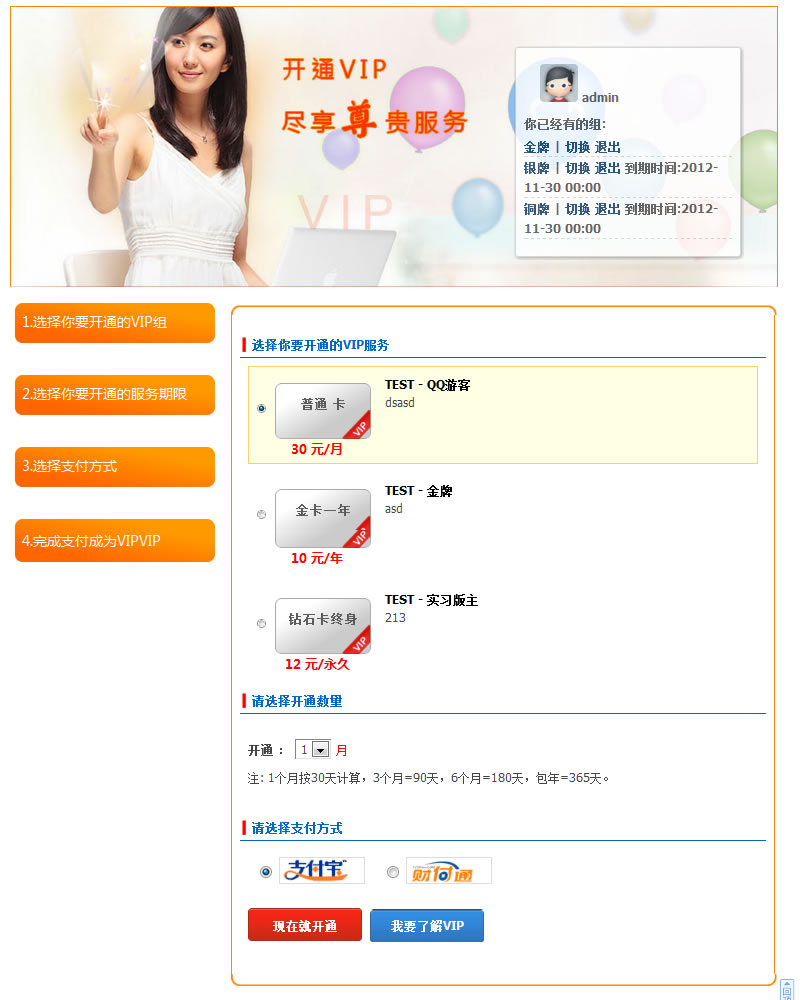Tap 退出 in the 金牌 group row

[x=608, y=147]
